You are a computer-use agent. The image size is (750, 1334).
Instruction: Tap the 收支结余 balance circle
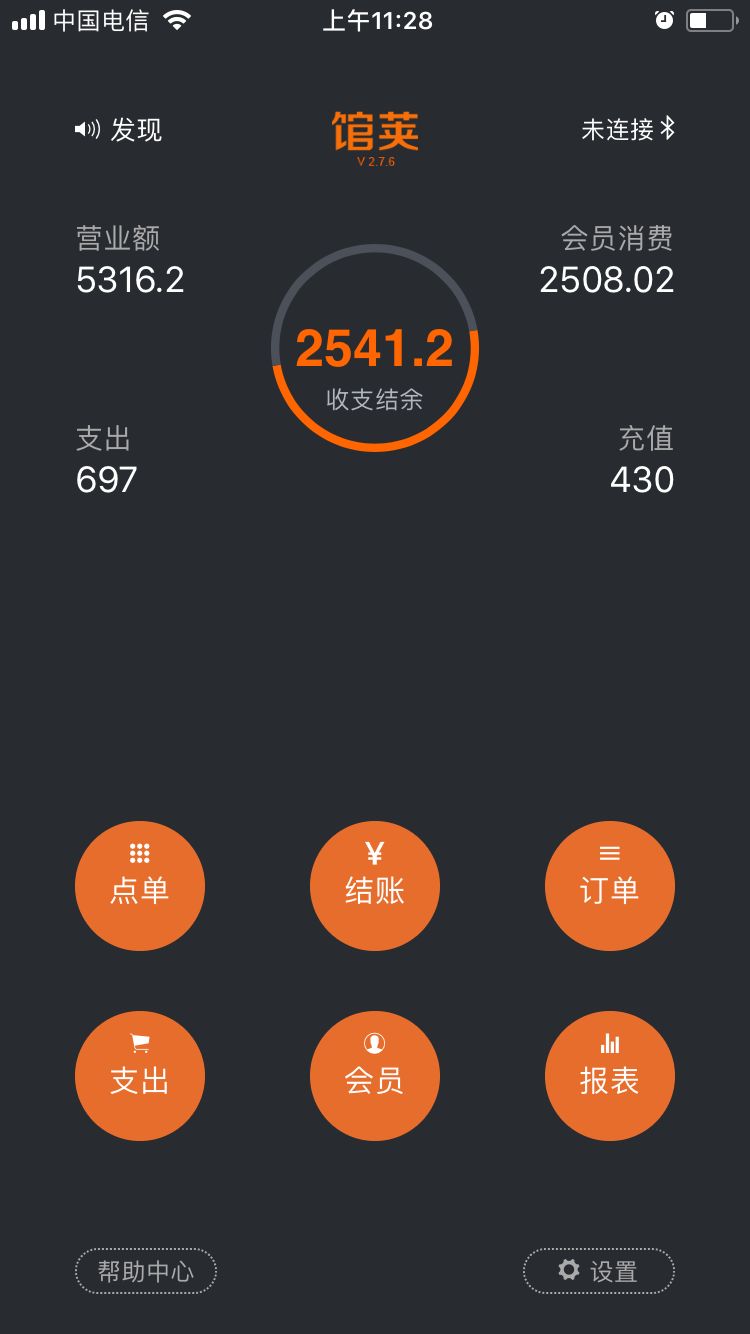[x=375, y=348]
